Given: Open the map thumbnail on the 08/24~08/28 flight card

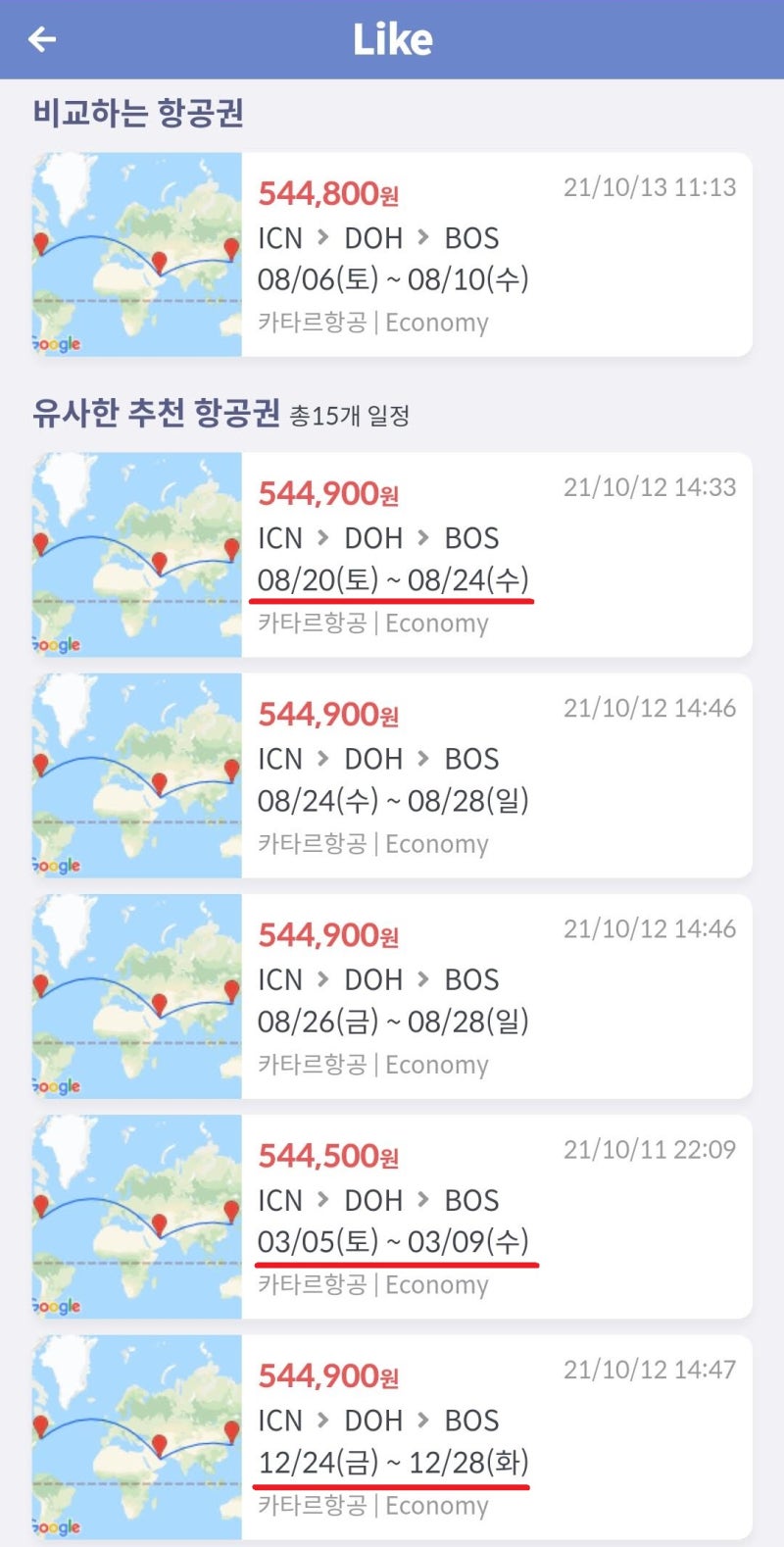Looking at the screenshot, I should tap(137, 775).
